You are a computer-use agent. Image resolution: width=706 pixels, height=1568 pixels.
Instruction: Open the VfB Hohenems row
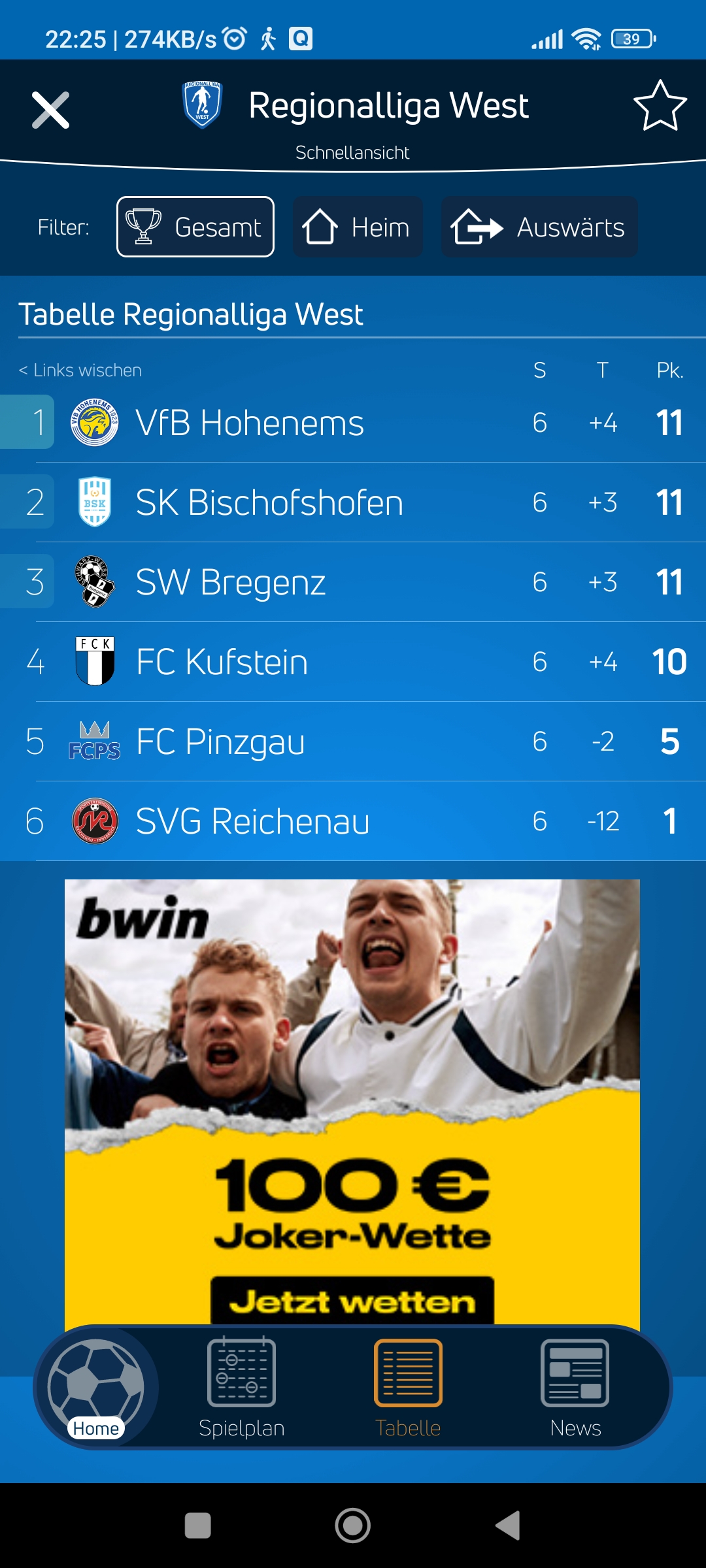click(353, 423)
